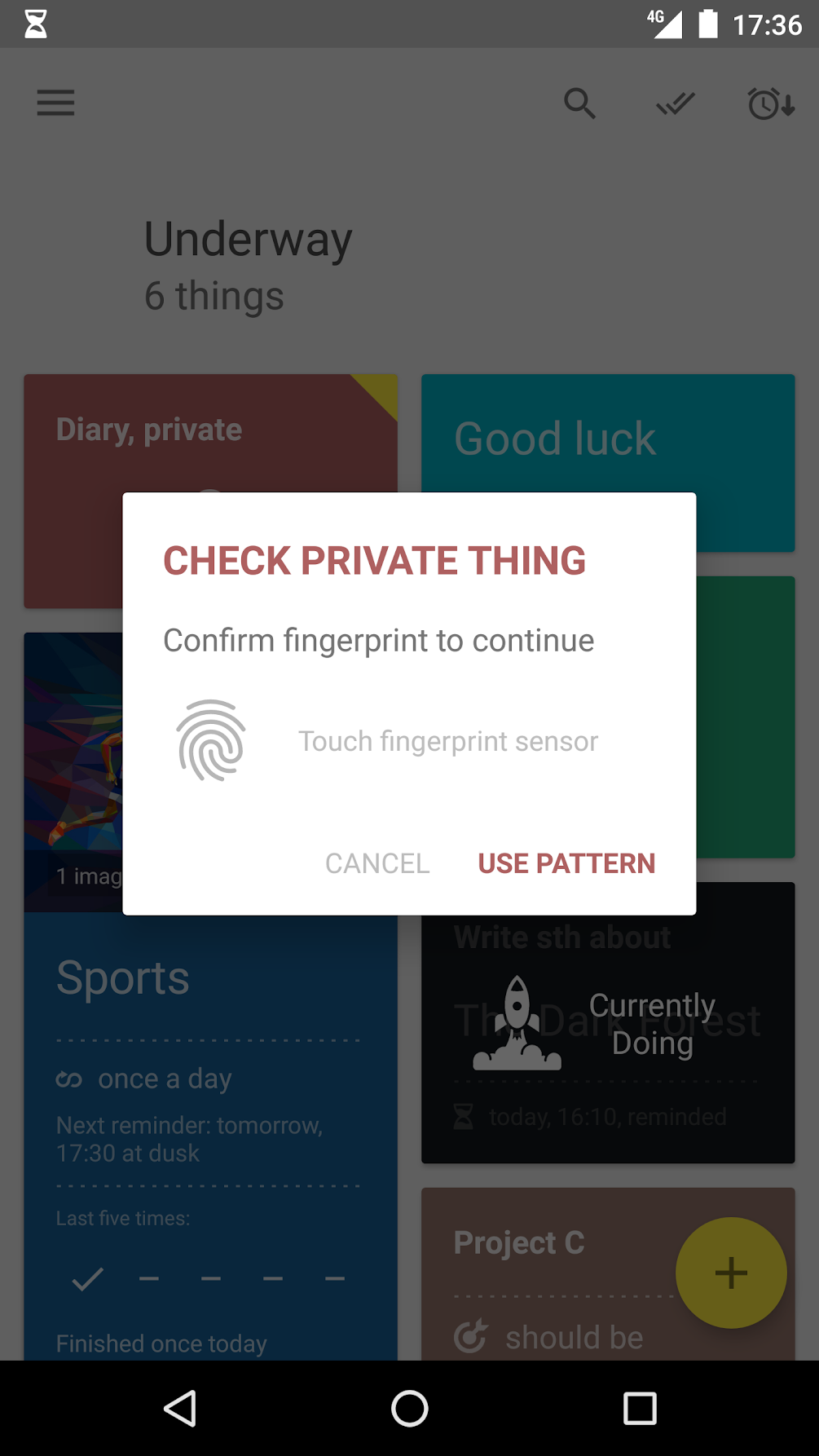Choose Use Pattern instead of fingerprint
Viewport: 819px width, 1456px height.
coord(566,863)
